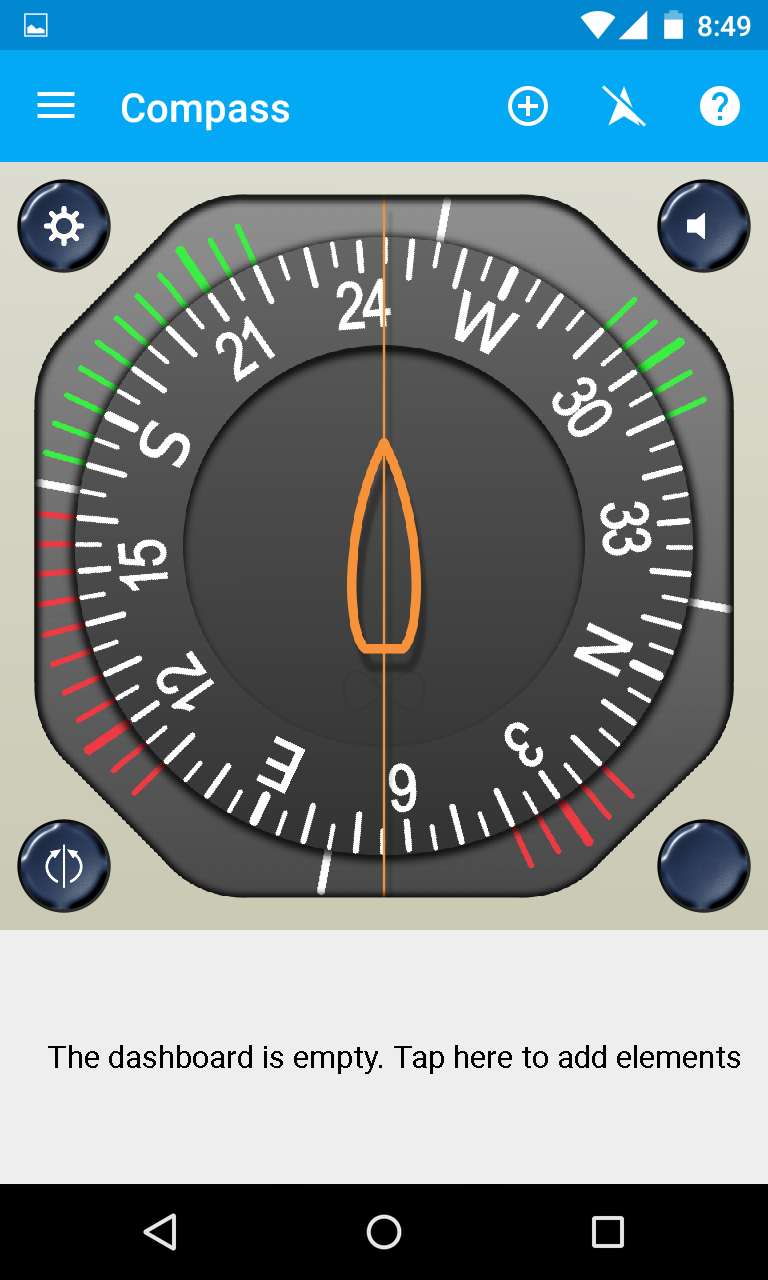Tap the blank round button on the compass

pos(703,866)
